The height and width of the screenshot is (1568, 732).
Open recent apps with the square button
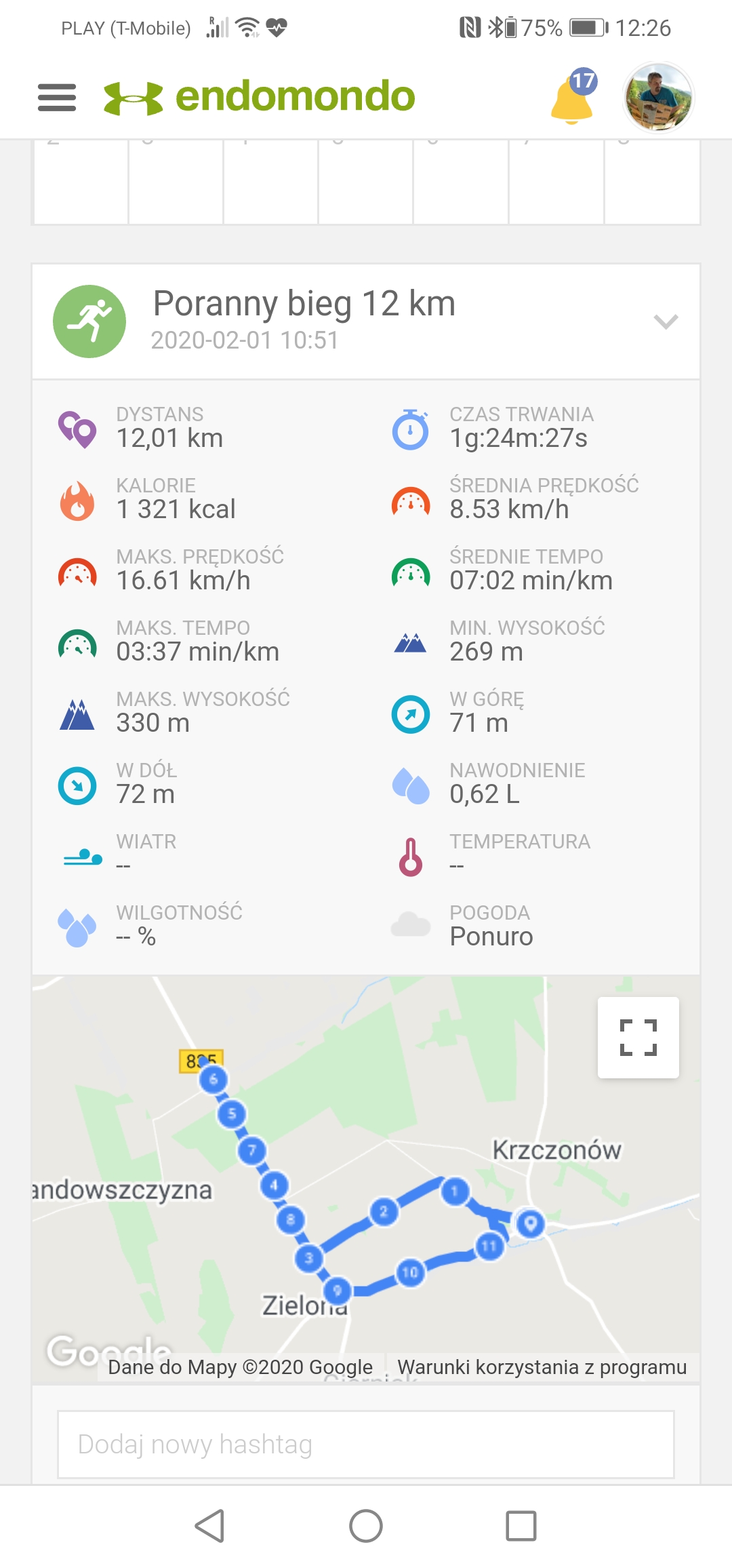(521, 1526)
